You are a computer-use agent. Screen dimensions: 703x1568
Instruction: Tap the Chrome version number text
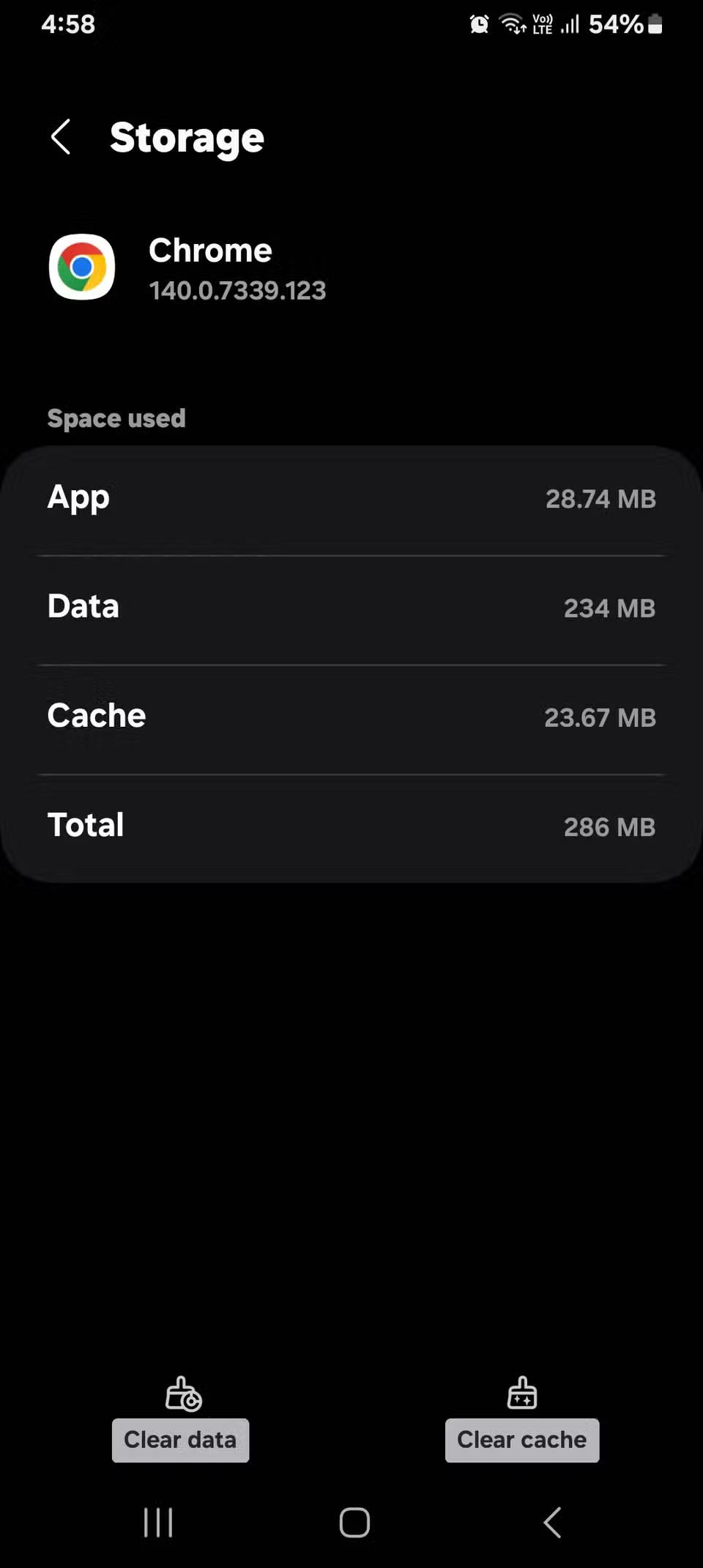tap(237, 290)
